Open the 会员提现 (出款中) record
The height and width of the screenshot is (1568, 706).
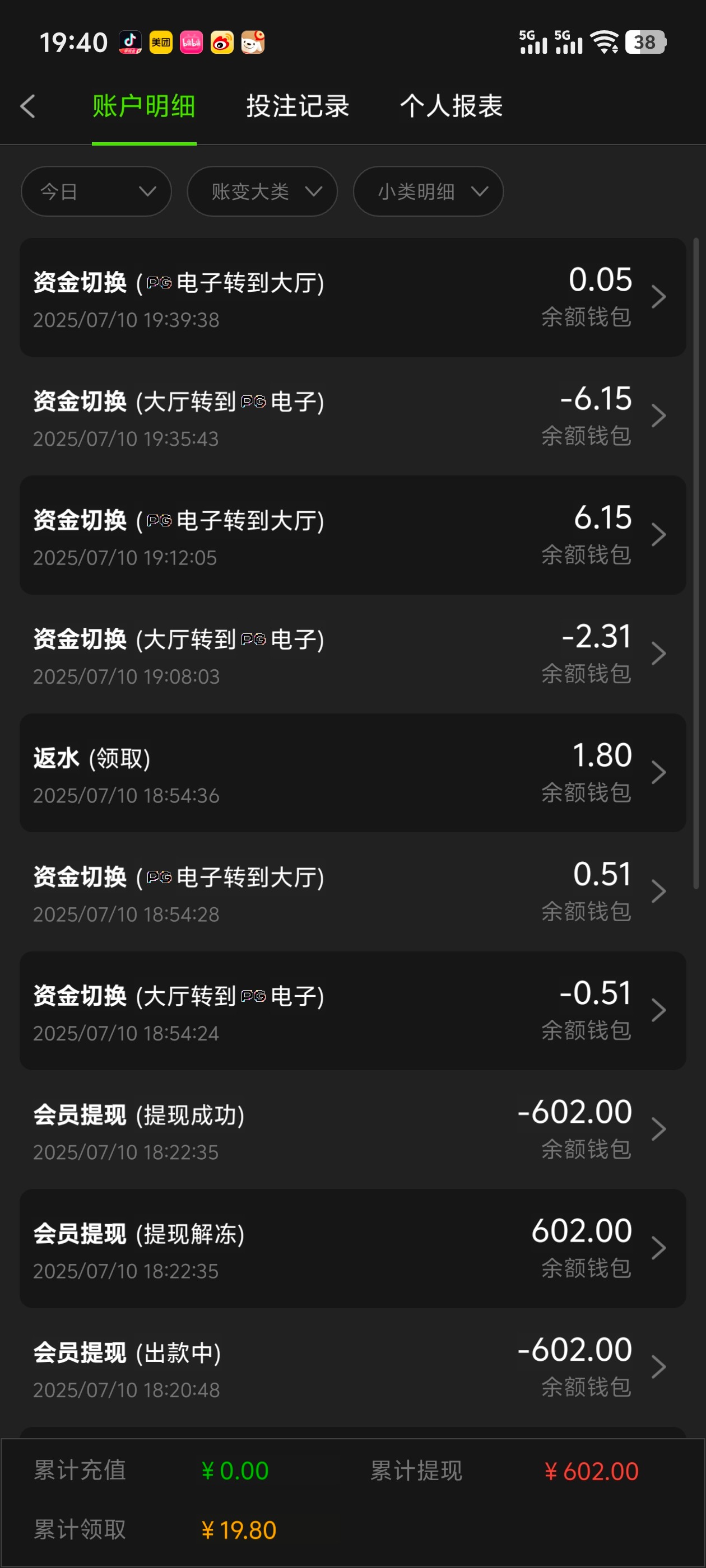pyautogui.click(x=352, y=1367)
